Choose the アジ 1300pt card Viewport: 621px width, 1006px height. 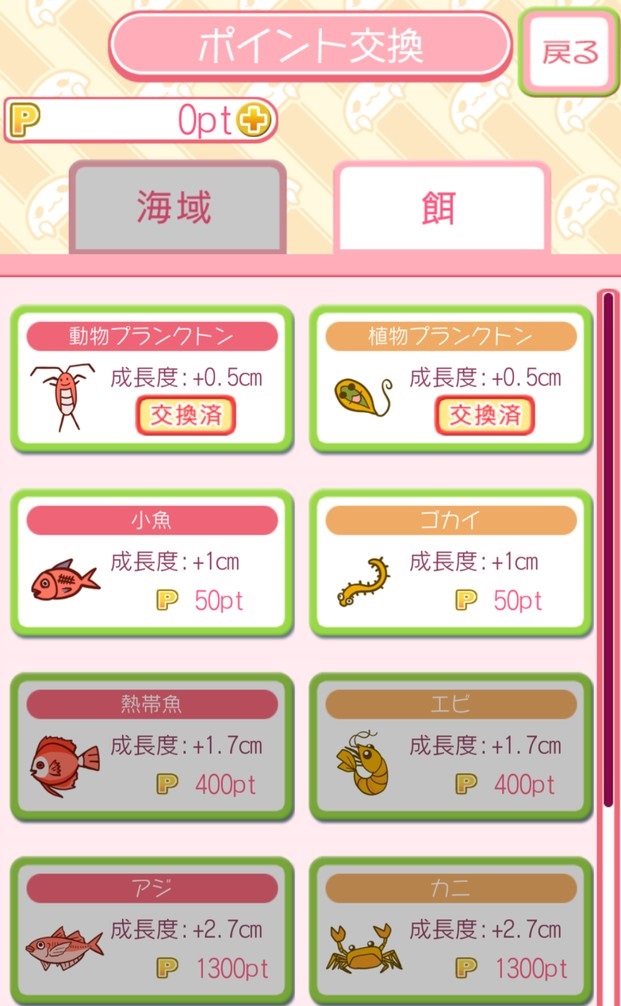click(x=152, y=931)
